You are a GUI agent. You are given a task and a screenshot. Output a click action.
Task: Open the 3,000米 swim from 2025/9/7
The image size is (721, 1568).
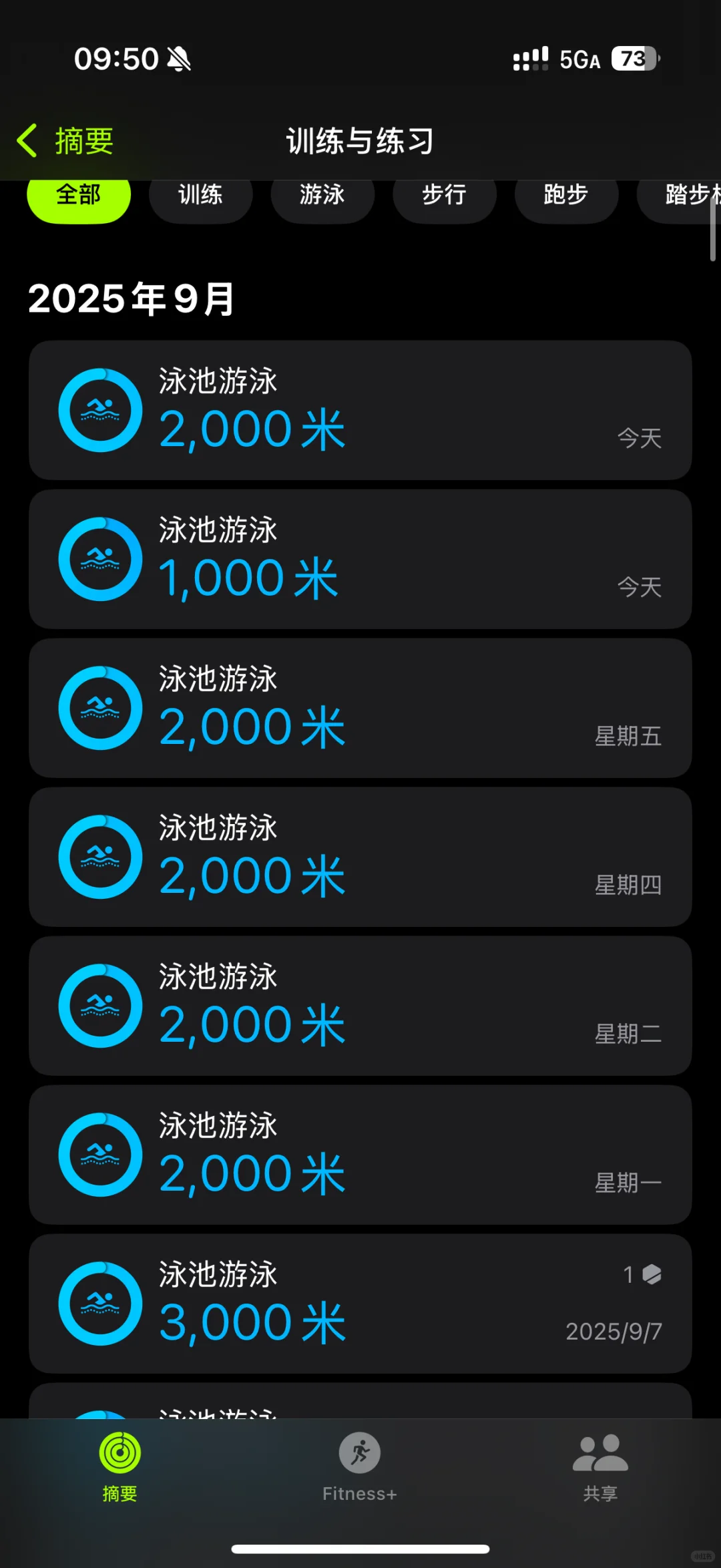point(360,1304)
